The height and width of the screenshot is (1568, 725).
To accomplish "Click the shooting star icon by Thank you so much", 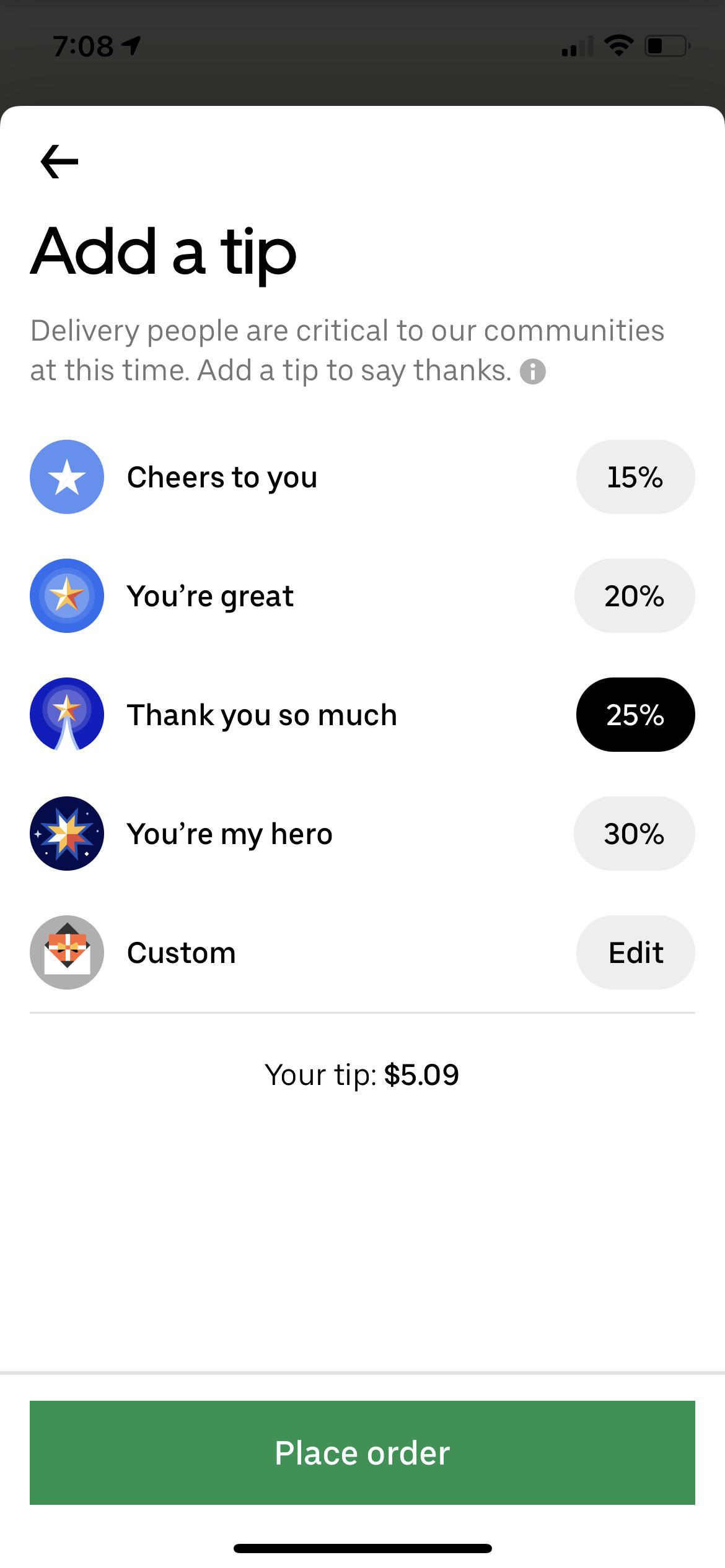I will (66, 714).
